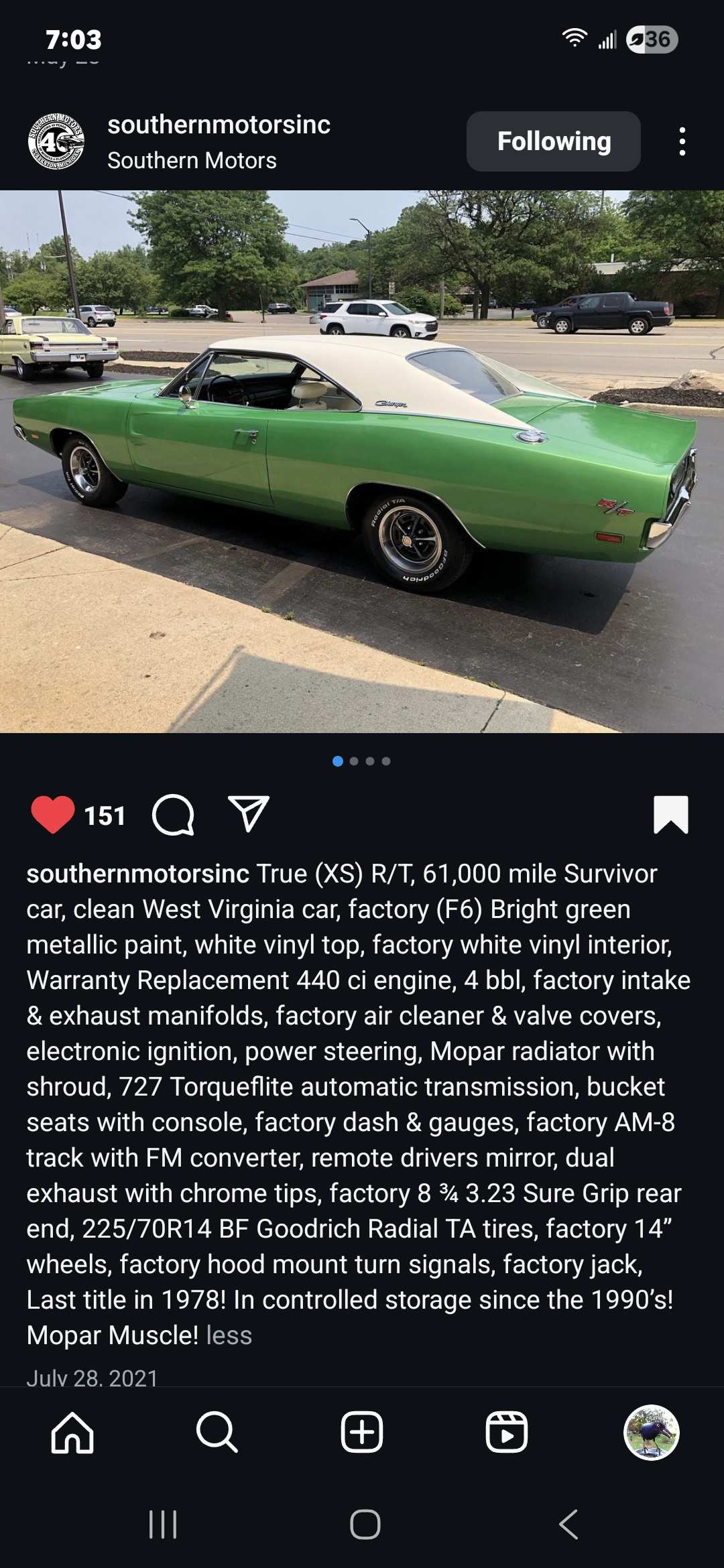Open the Reels tab
This screenshot has width=724, height=1568.
[506, 1432]
